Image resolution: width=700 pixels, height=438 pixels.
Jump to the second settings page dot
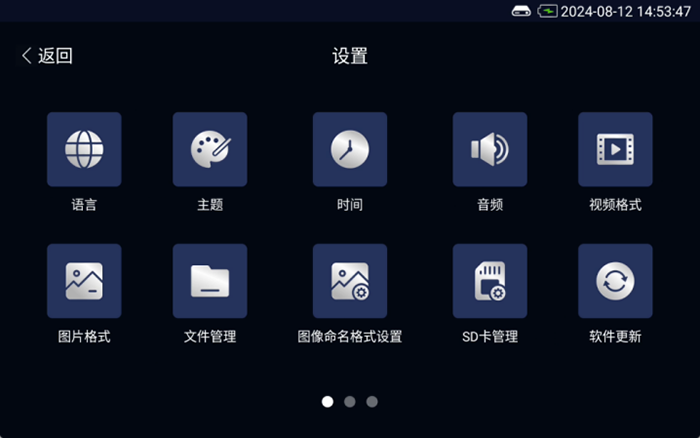[350, 401]
